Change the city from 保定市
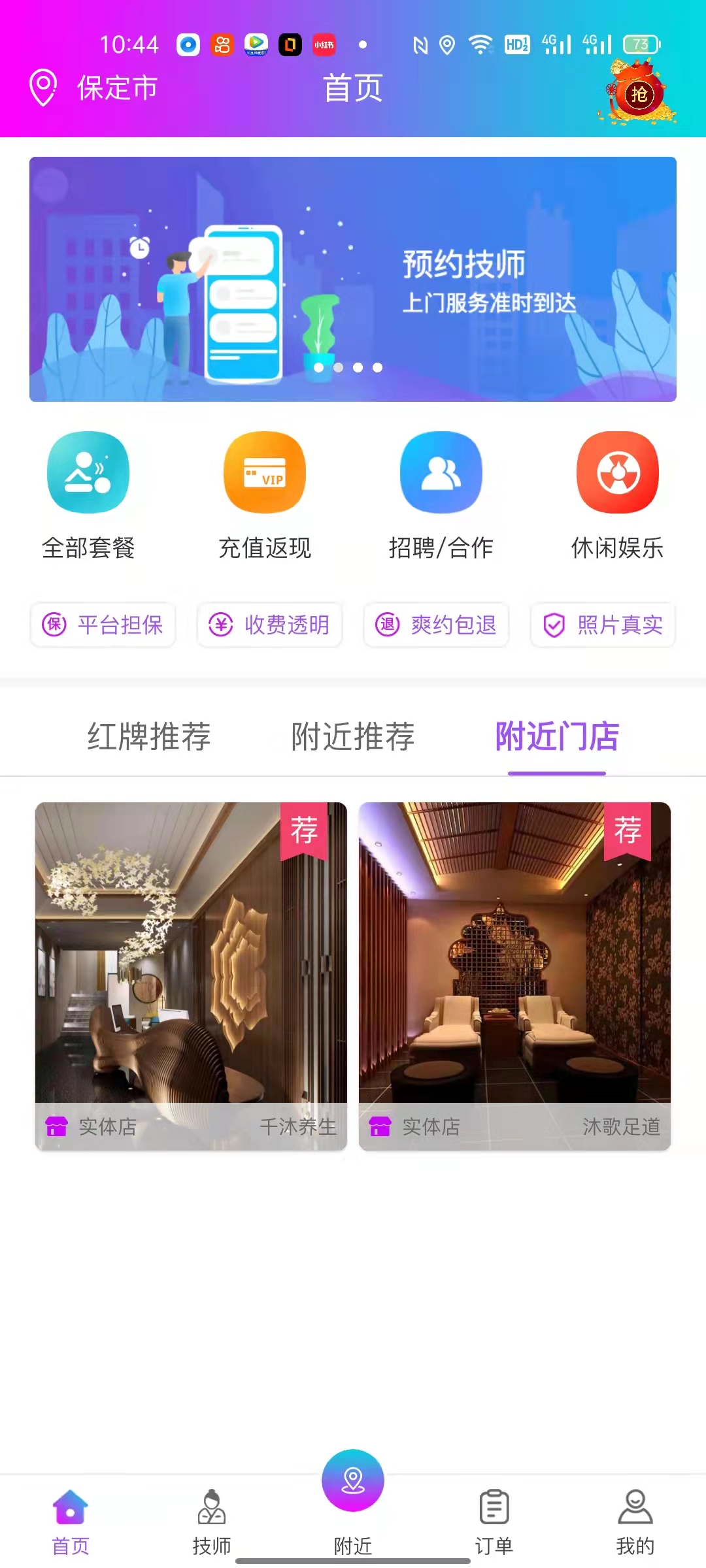The height and width of the screenshot is (1568, 706). coord(95,88)
